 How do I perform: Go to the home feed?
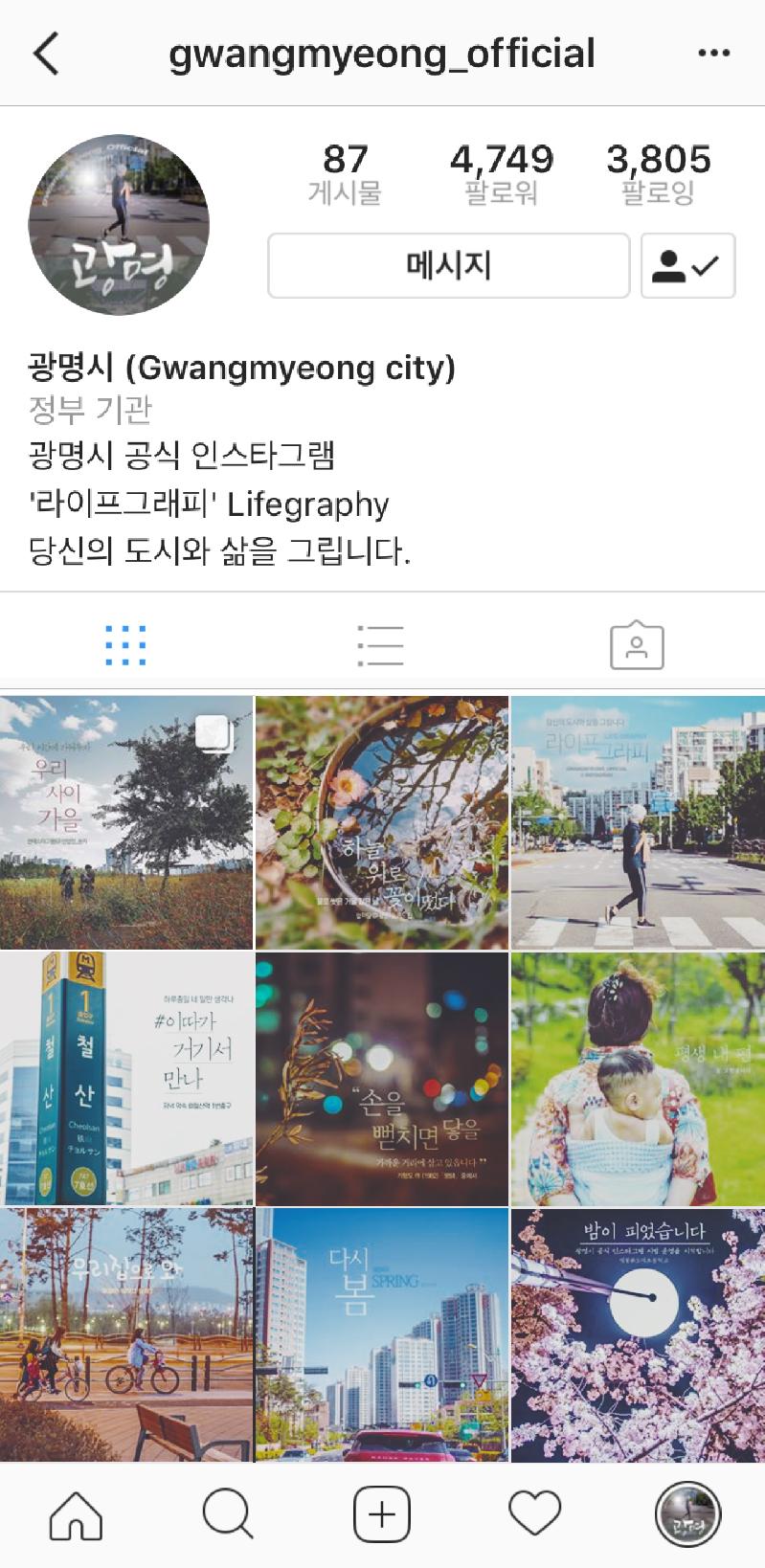77,1515
